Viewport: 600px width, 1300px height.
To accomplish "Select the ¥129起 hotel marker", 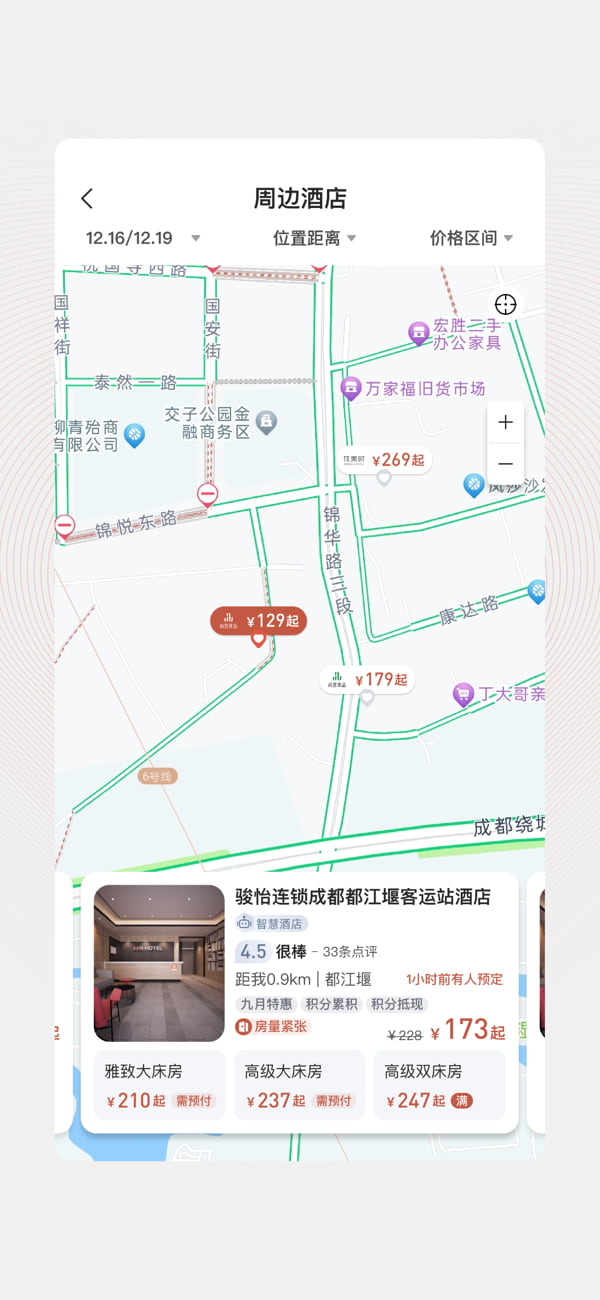I will pos(258,621).
